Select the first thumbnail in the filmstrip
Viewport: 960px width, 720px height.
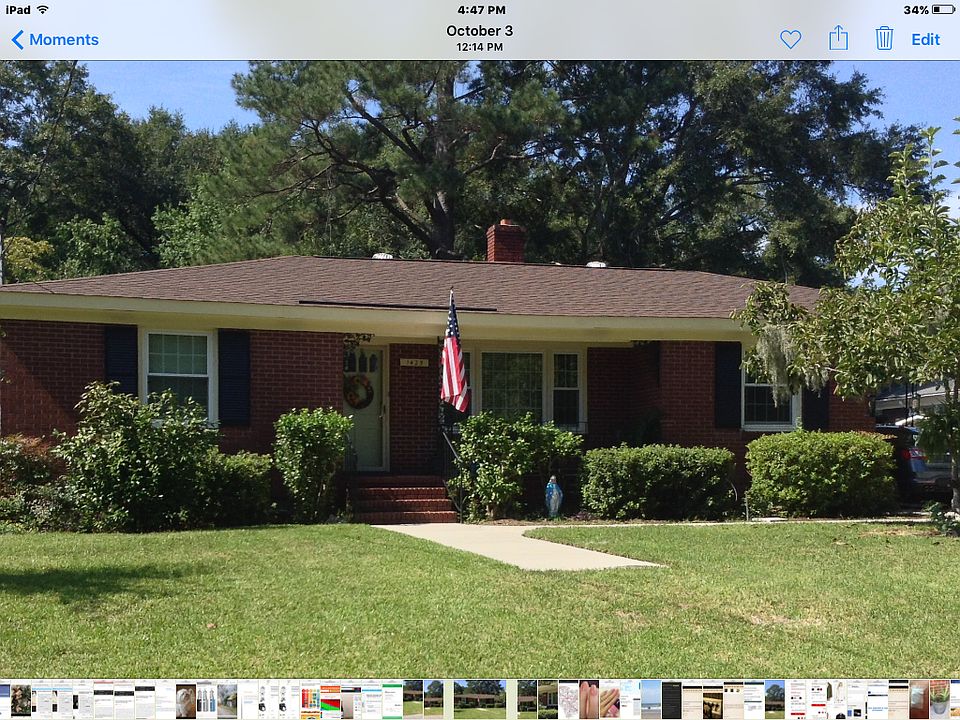pyautogui.click(x=5, y=699)
